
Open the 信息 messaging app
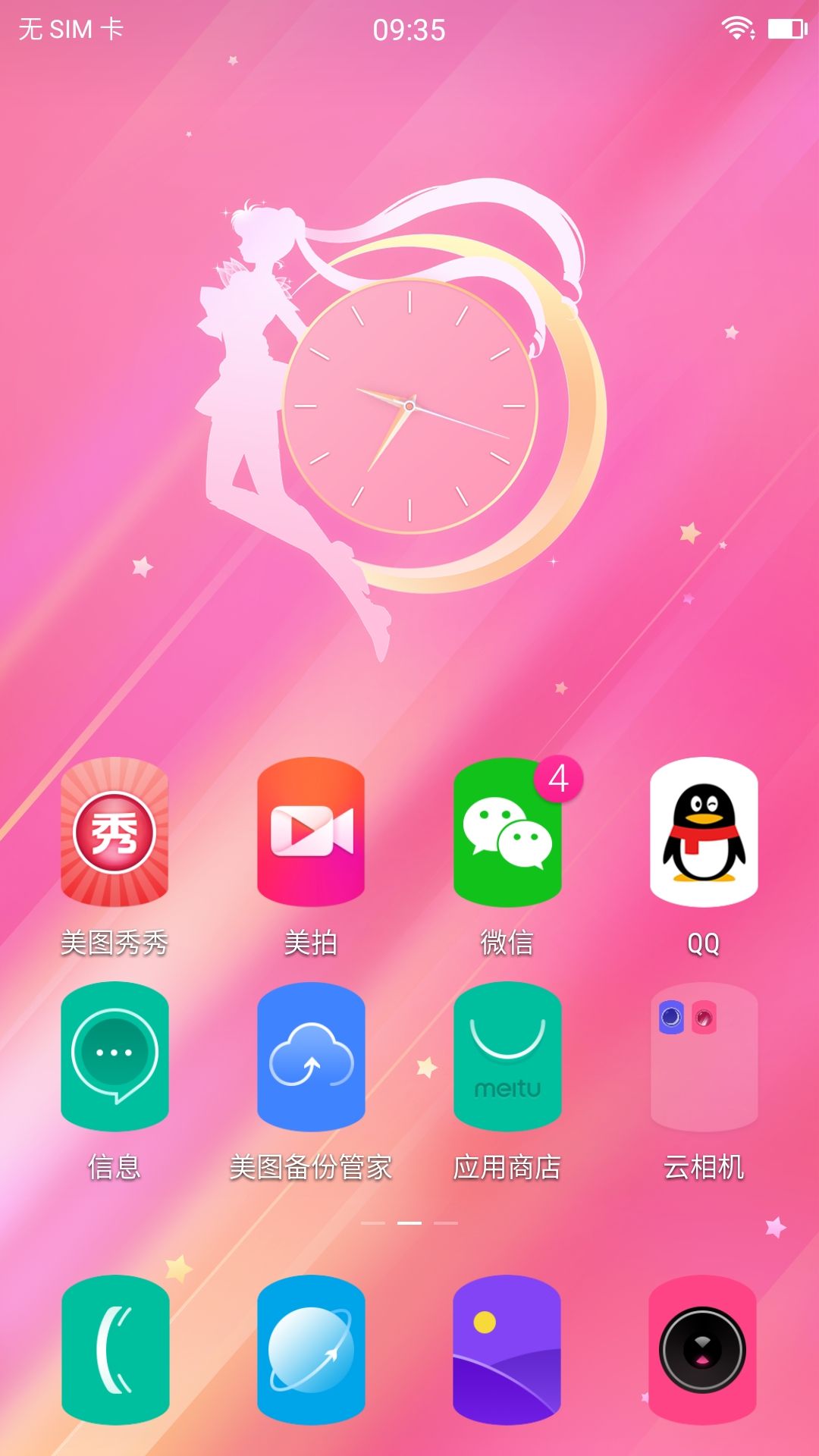click(115, 1056)
